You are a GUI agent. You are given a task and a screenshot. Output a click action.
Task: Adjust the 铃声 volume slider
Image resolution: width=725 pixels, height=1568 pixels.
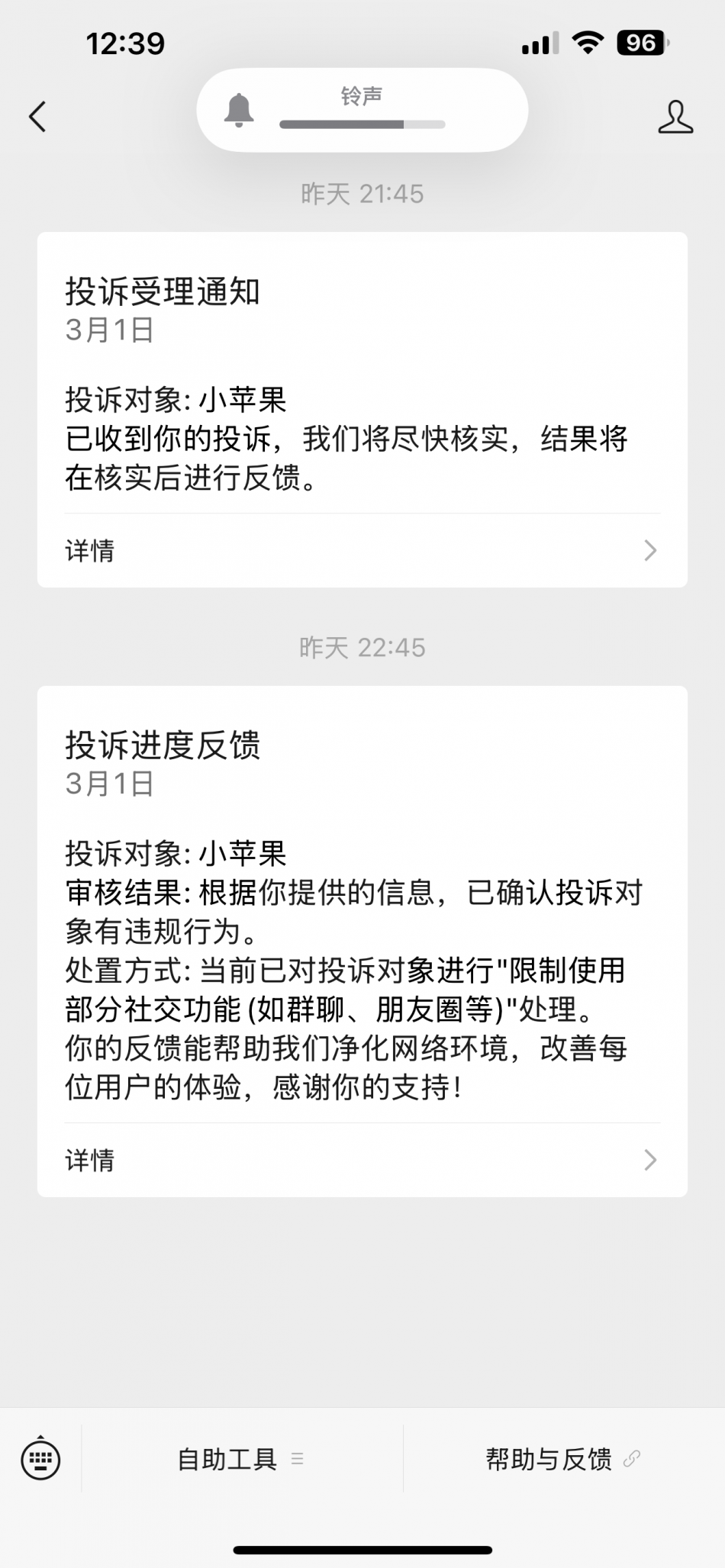(362, 124)
